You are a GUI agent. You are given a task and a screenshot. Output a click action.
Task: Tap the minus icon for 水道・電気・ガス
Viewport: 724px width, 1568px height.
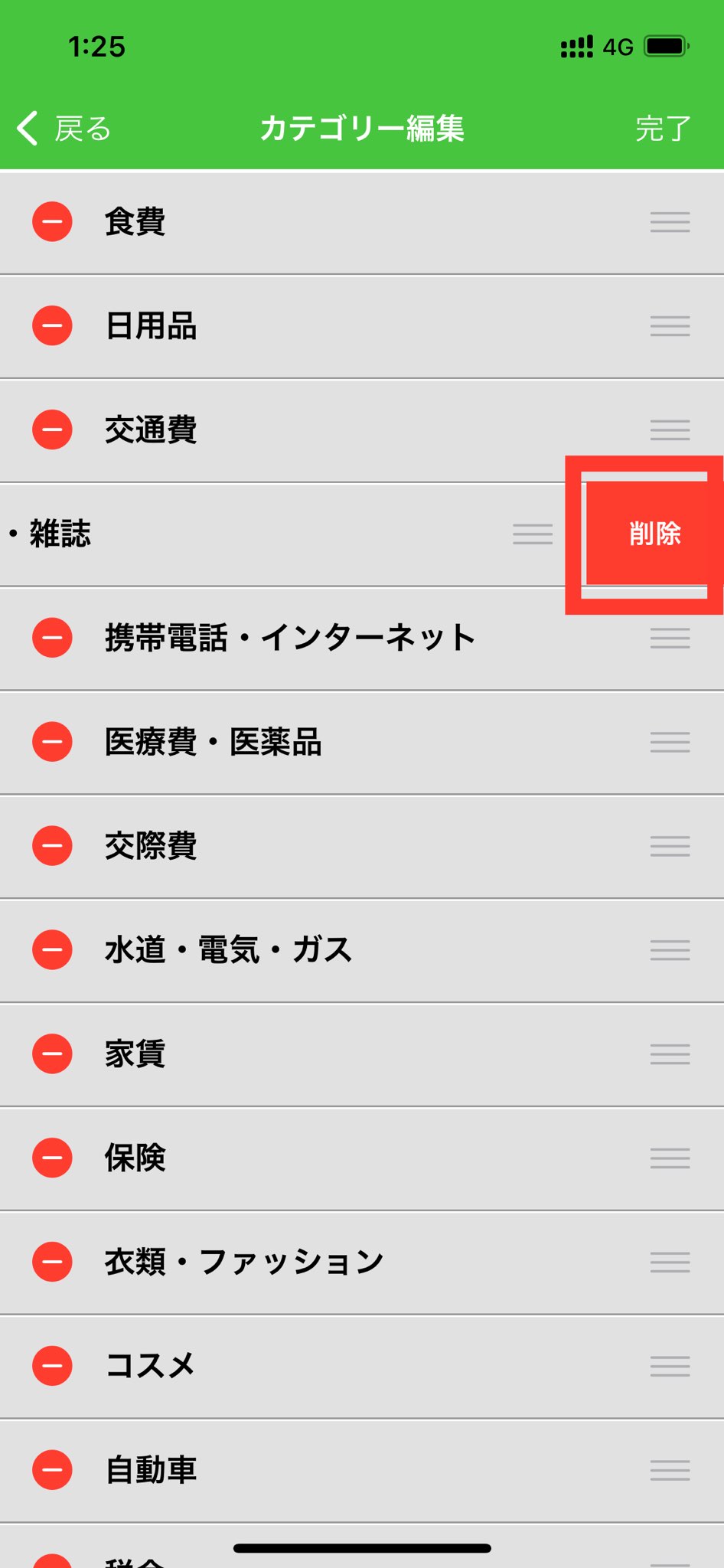[x=52, y=950]
